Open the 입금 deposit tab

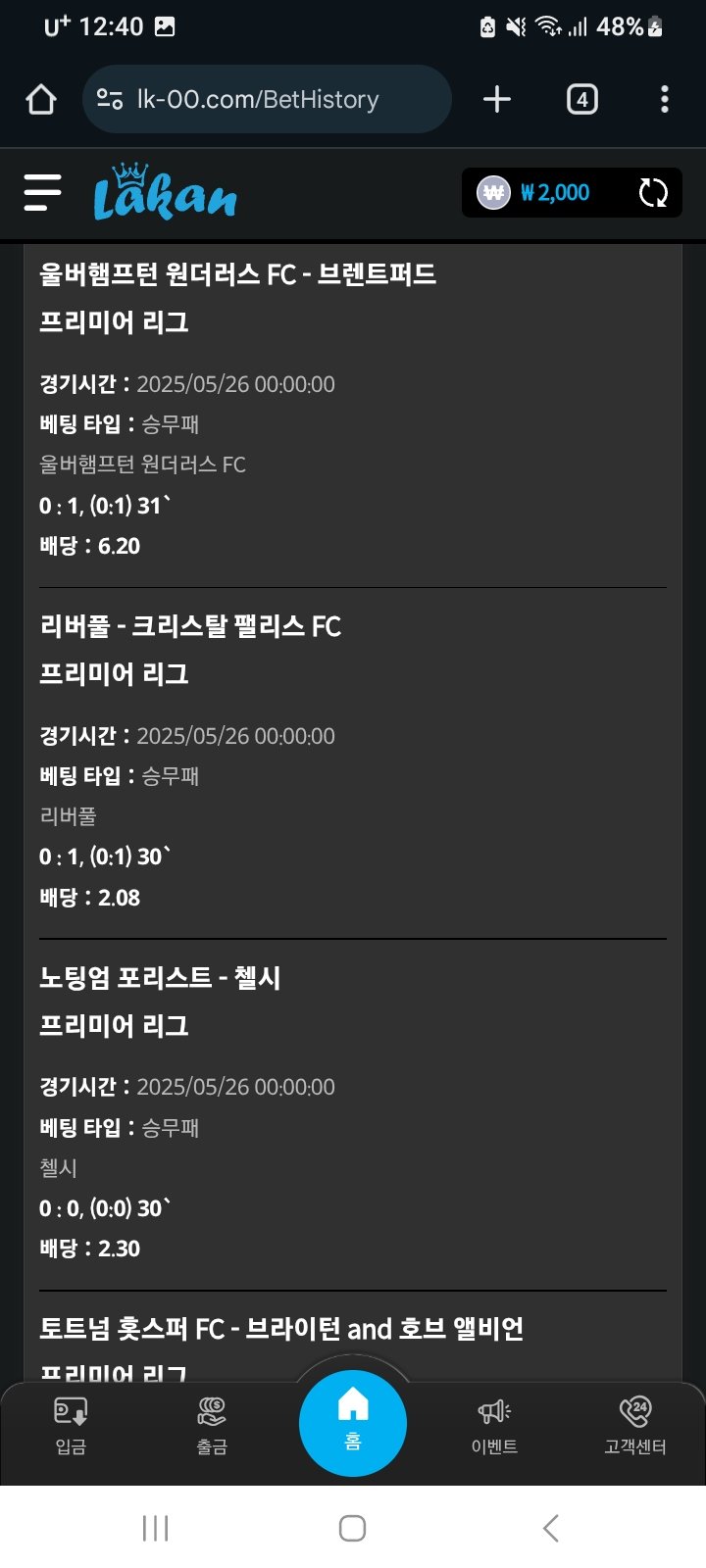point(71,1424)
